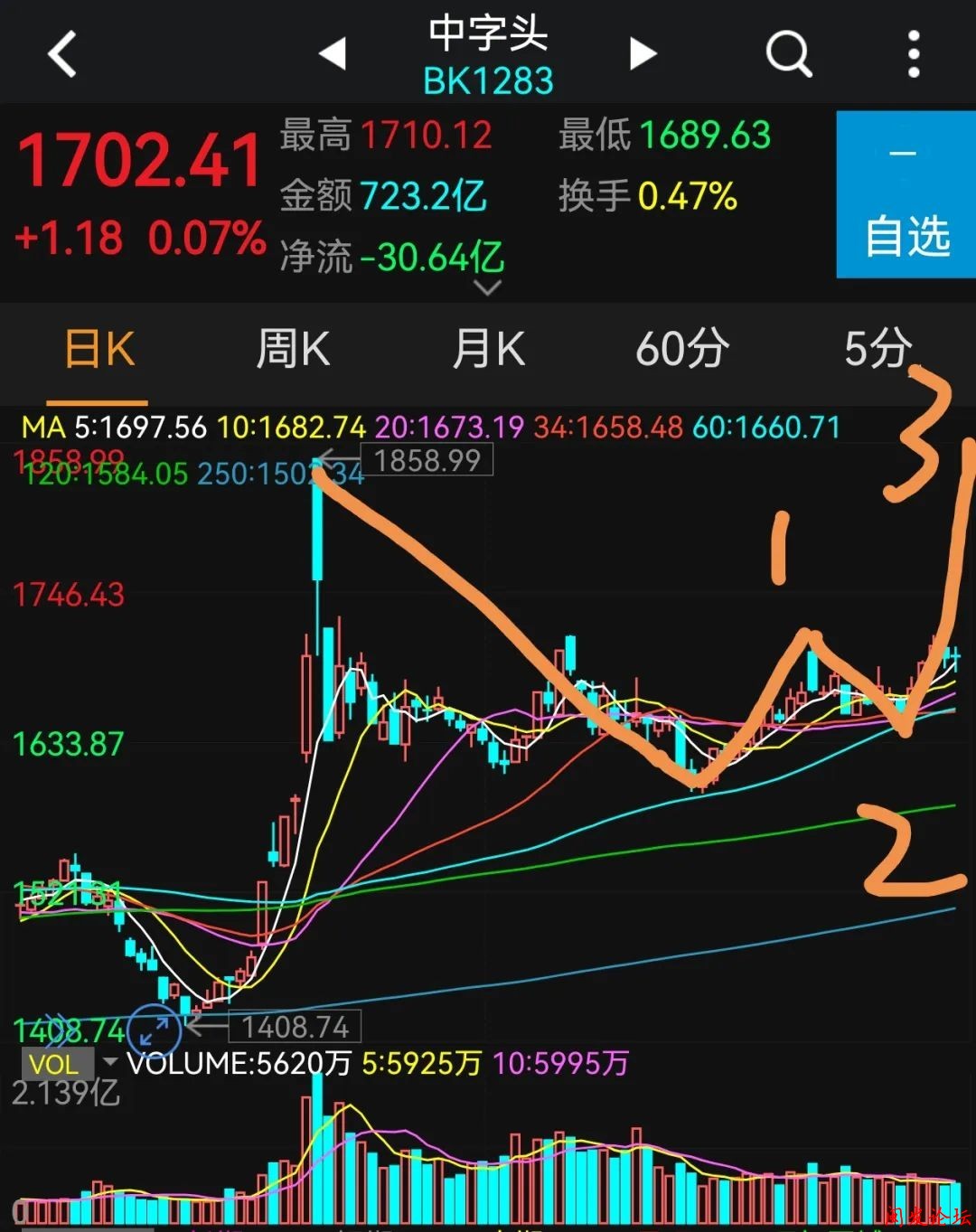The width and height of the screenshot is (976, 1232).
Task: Select the 日K chart tab
Action: coord(99,349)
